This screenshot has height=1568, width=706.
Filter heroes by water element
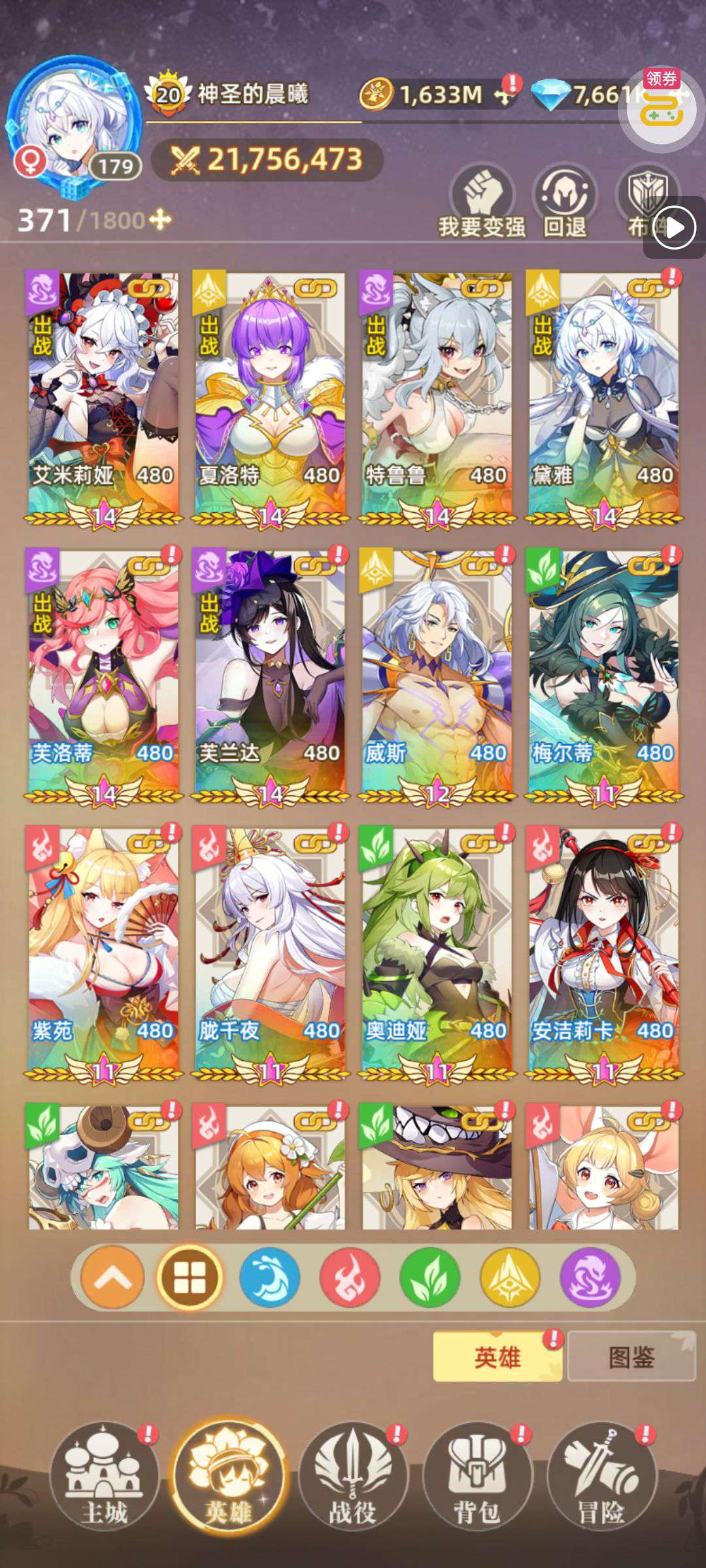[269, 1277]
